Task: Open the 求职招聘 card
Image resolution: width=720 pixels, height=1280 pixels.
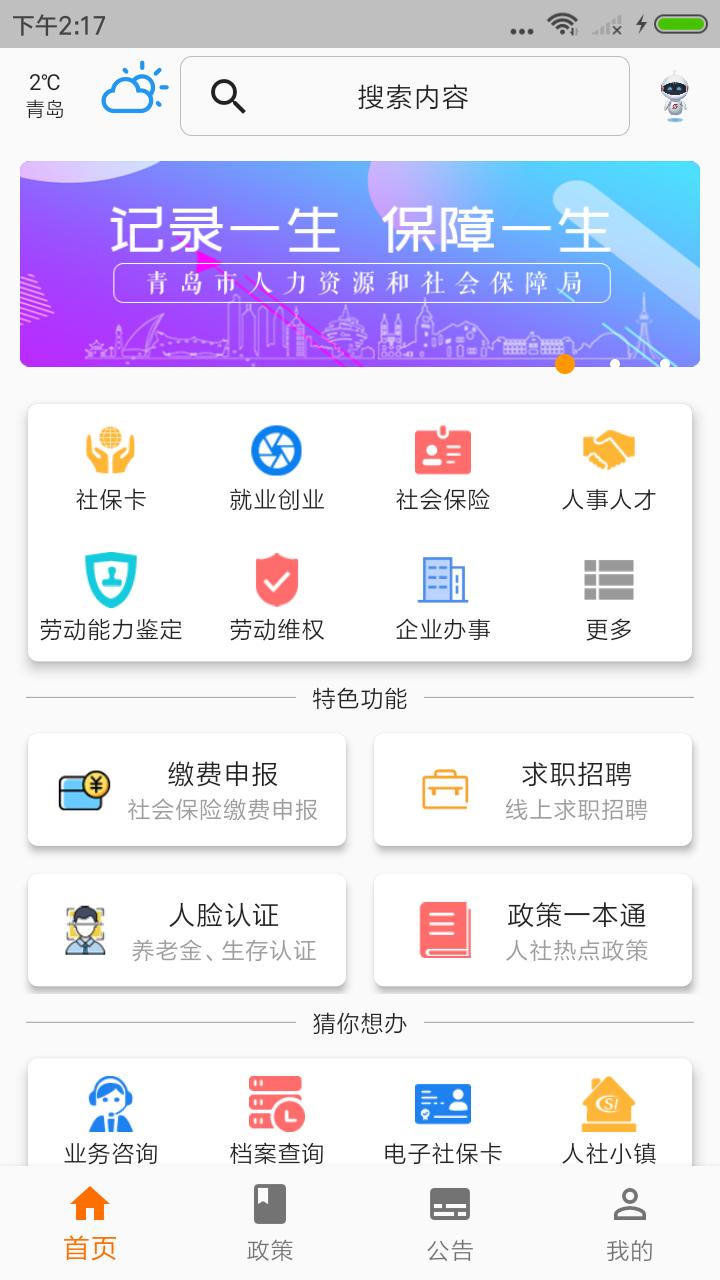Action: coord(533,790)
